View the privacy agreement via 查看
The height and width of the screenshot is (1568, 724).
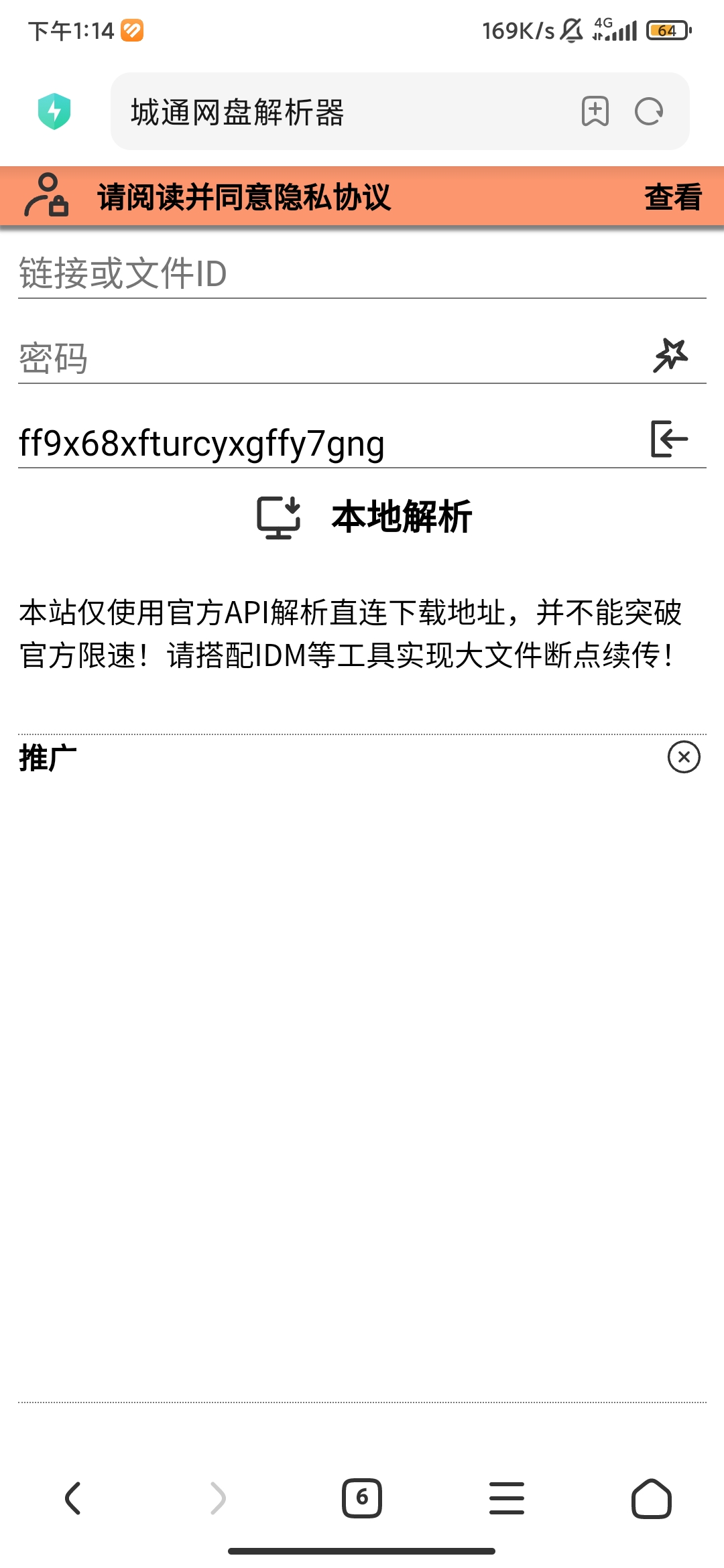(x=672, y=197)
